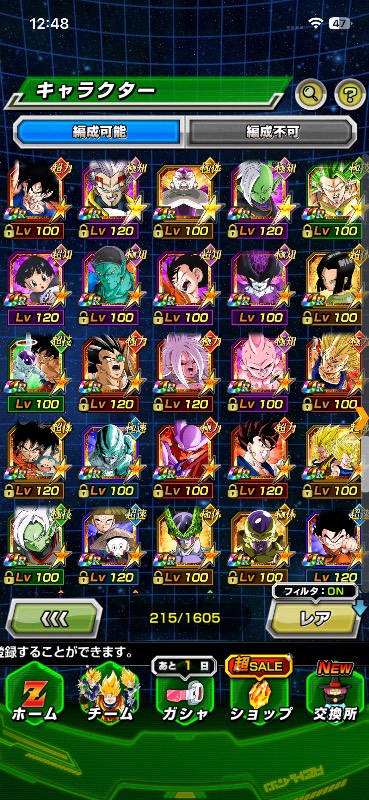Open the 交換所 menu
The height and width of the screenshot is (800, 369).
(336, 694)
